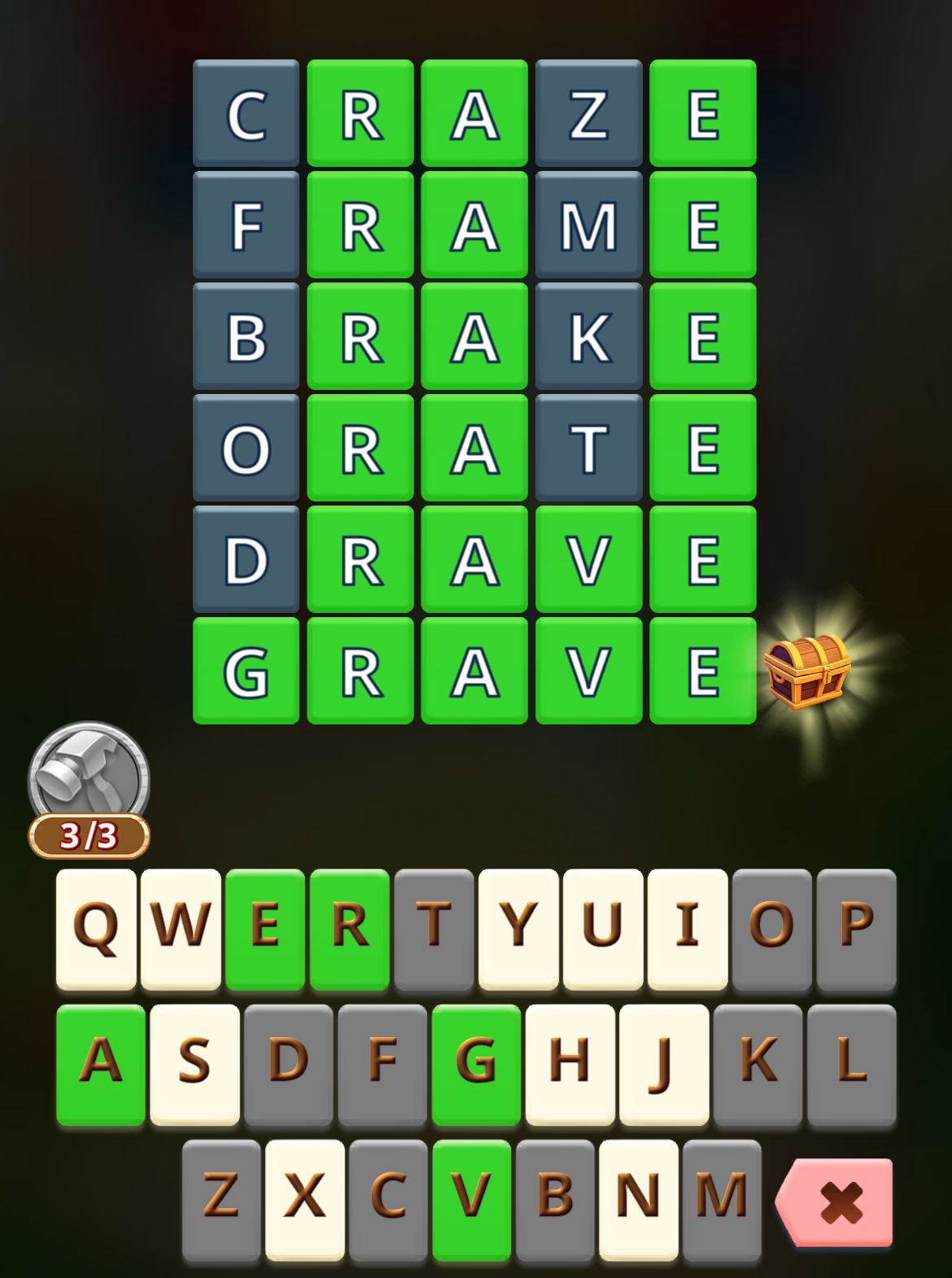The image size is (952, 1278).
Task: Enter the letter U
Action: click(603, 928)
